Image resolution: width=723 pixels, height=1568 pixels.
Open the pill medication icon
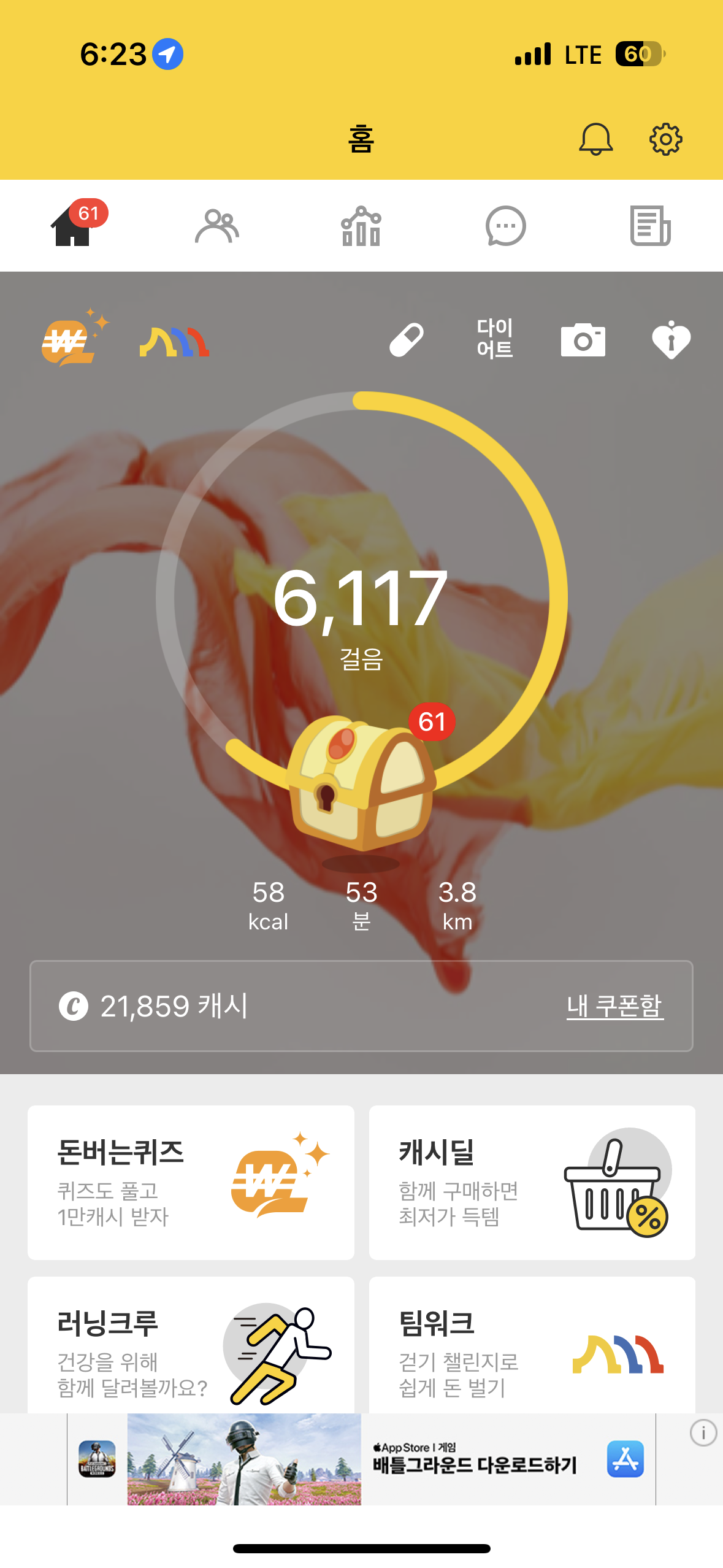[407, 340]
